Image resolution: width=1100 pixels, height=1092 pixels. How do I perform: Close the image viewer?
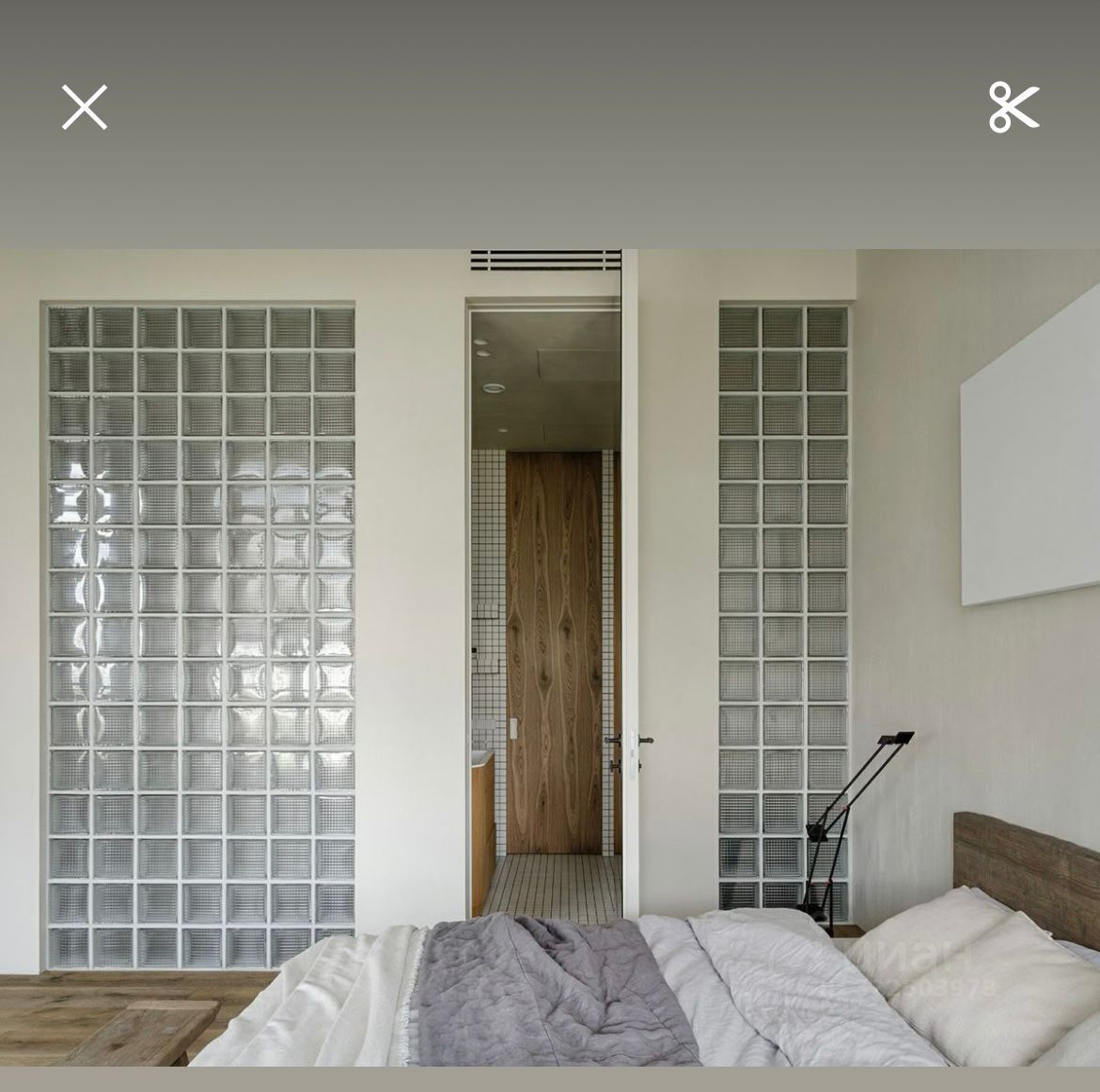pyautogui.click(x=85, y=107)
